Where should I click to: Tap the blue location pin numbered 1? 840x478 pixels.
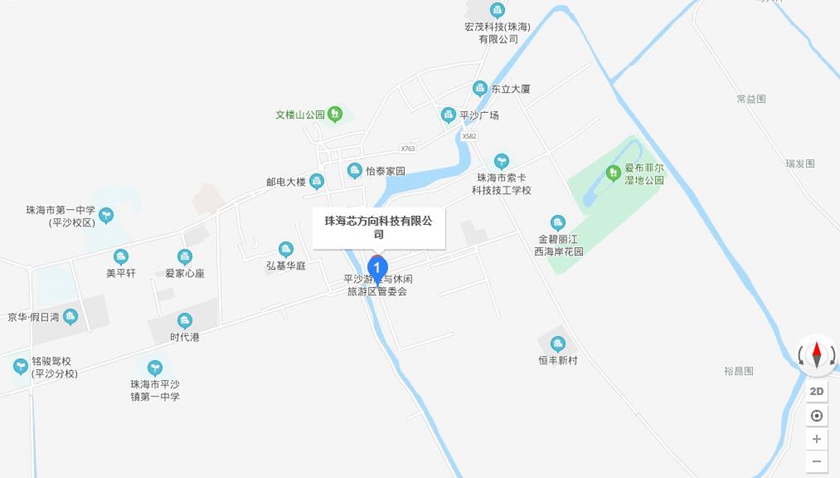(x=378, y=267)
